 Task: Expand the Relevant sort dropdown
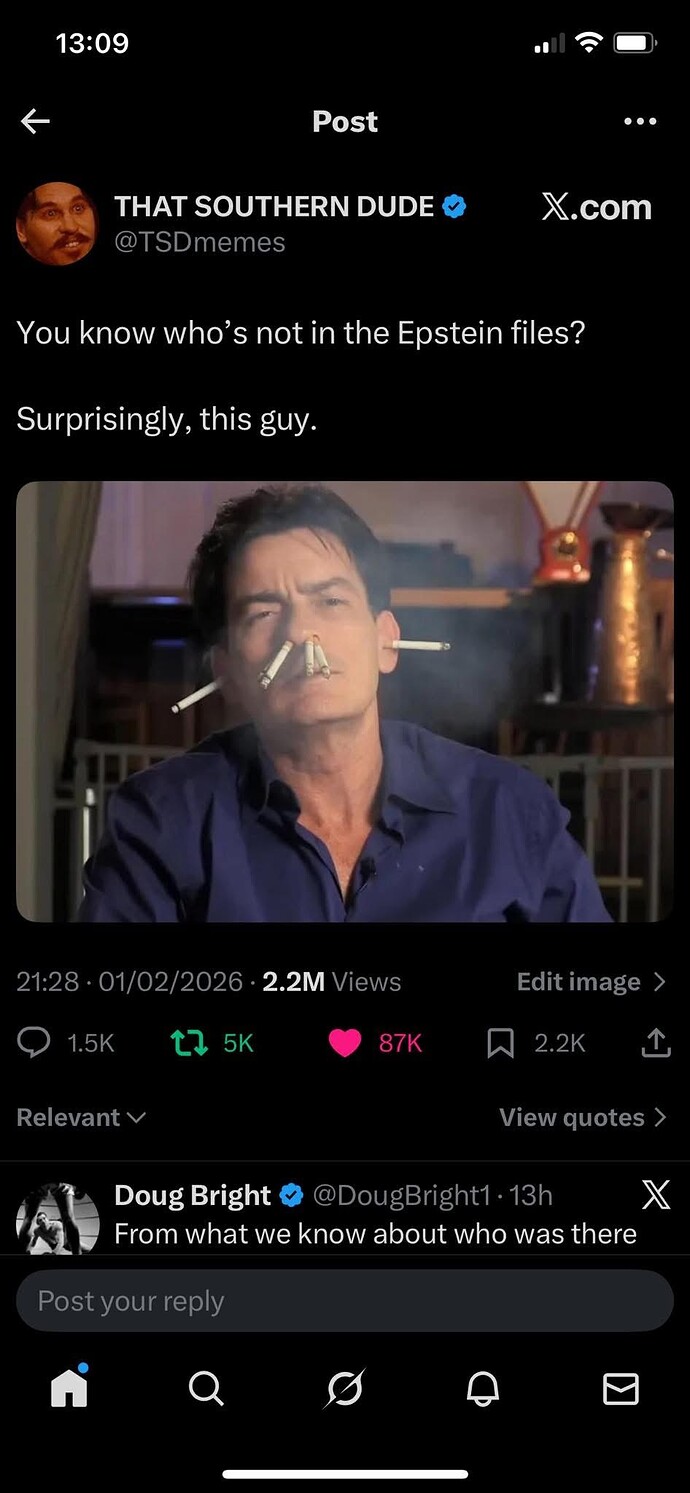[x=81, y=1117]
